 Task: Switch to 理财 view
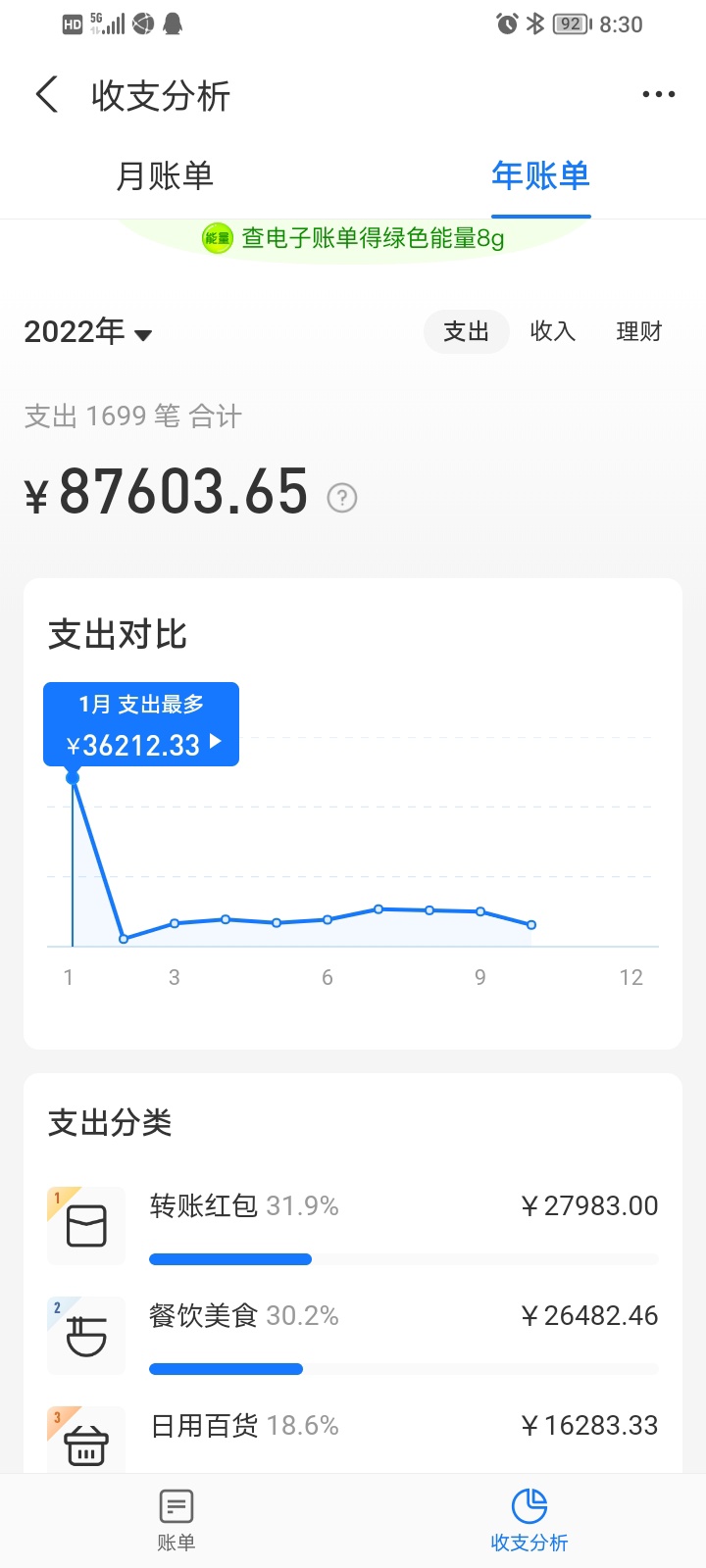638,331
